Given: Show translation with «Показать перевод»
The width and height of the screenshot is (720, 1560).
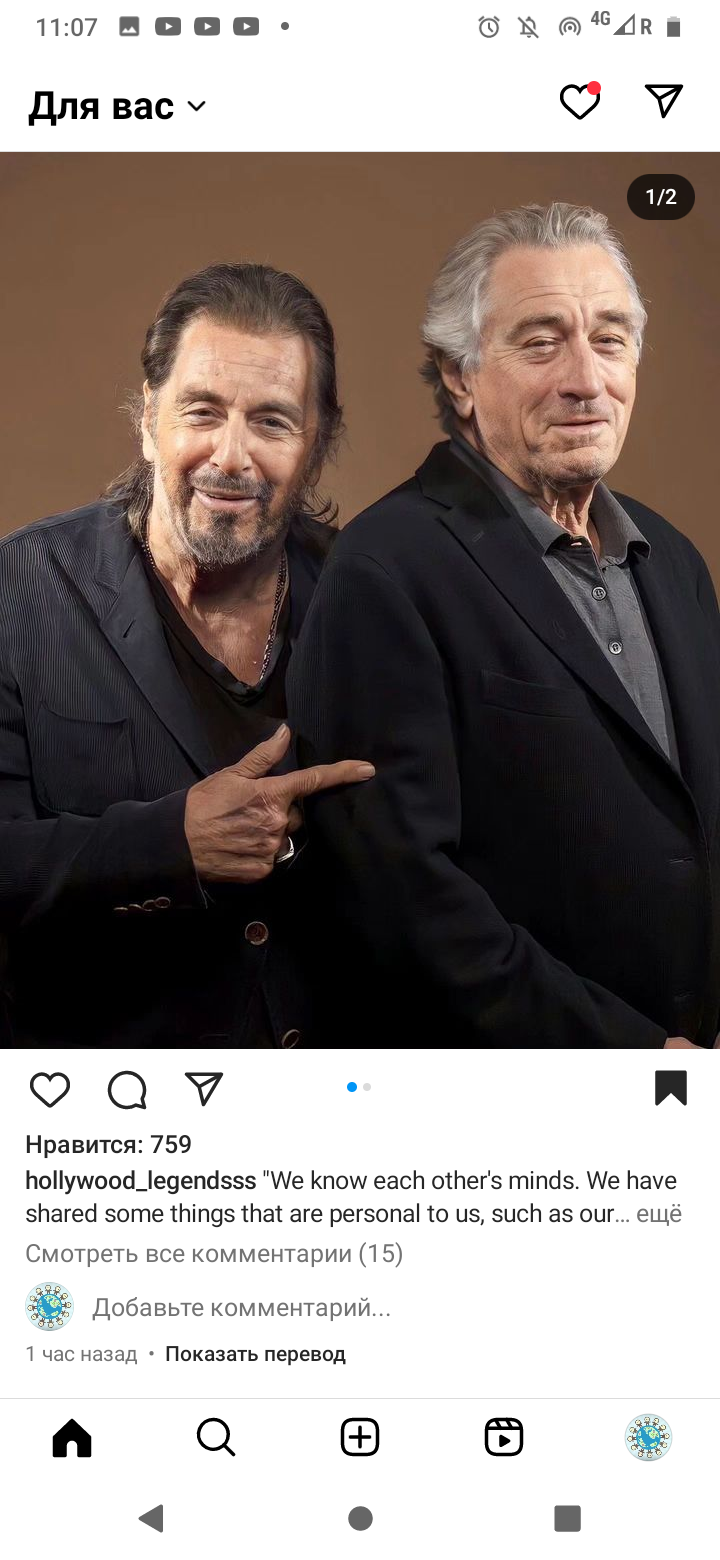Looking at the screenshot, I should (255, 1354).
